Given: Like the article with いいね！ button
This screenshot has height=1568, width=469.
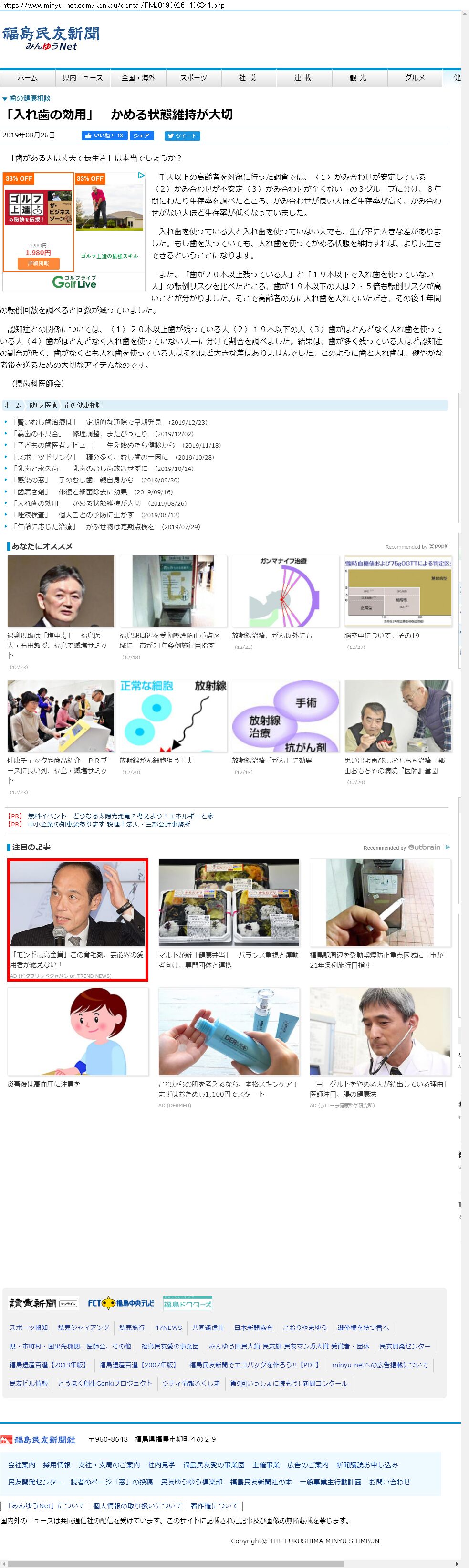Looking at the screenshot, I should point(104,136).
